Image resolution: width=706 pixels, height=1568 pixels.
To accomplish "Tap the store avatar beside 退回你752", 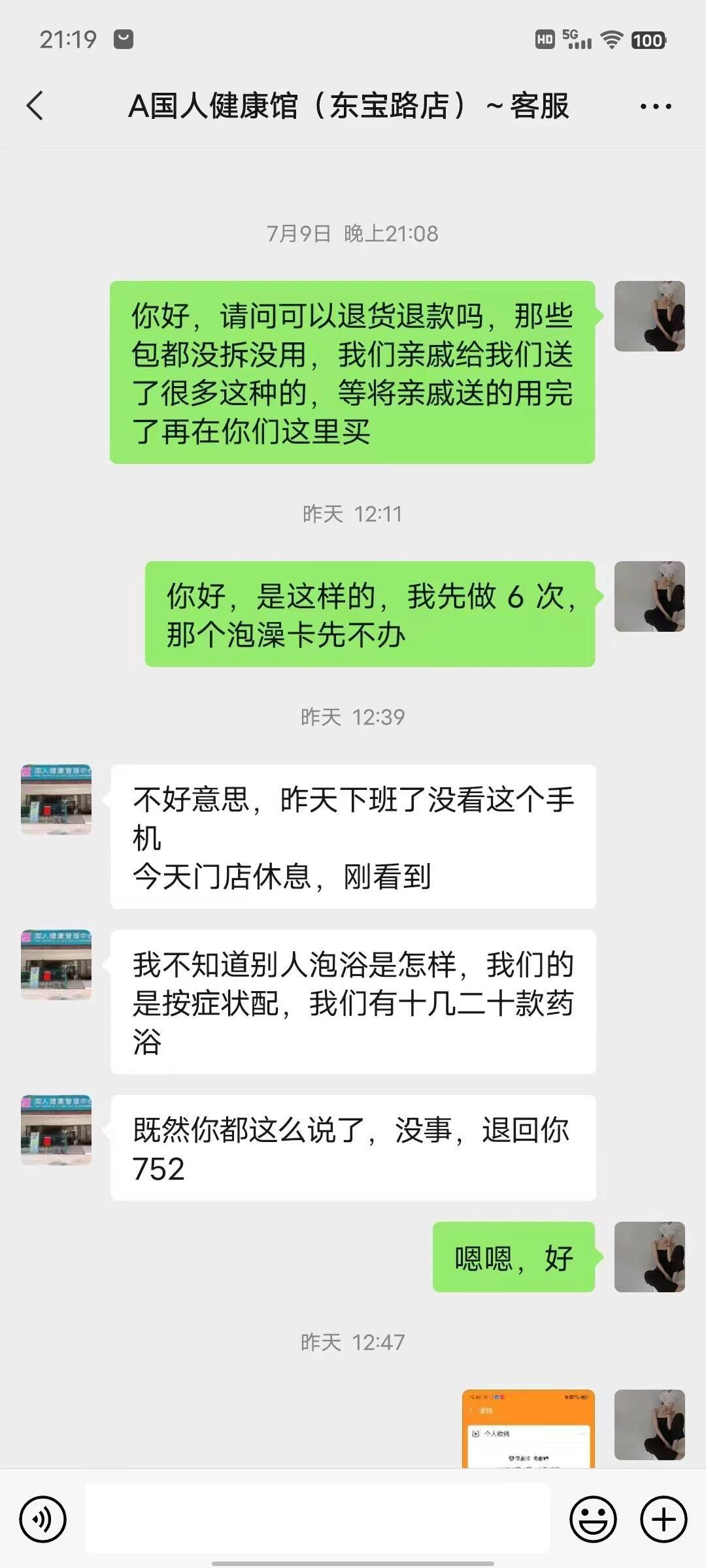I will coord(56,1130).
